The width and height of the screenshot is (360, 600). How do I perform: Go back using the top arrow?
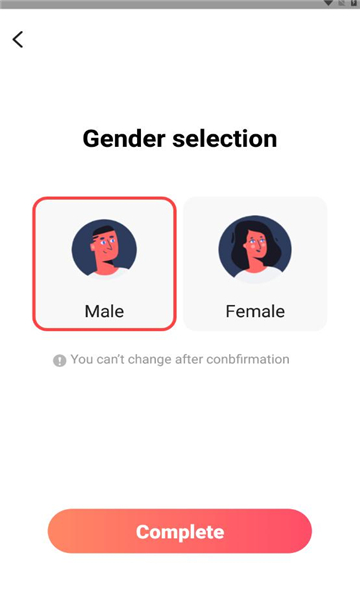coord(18,39)
